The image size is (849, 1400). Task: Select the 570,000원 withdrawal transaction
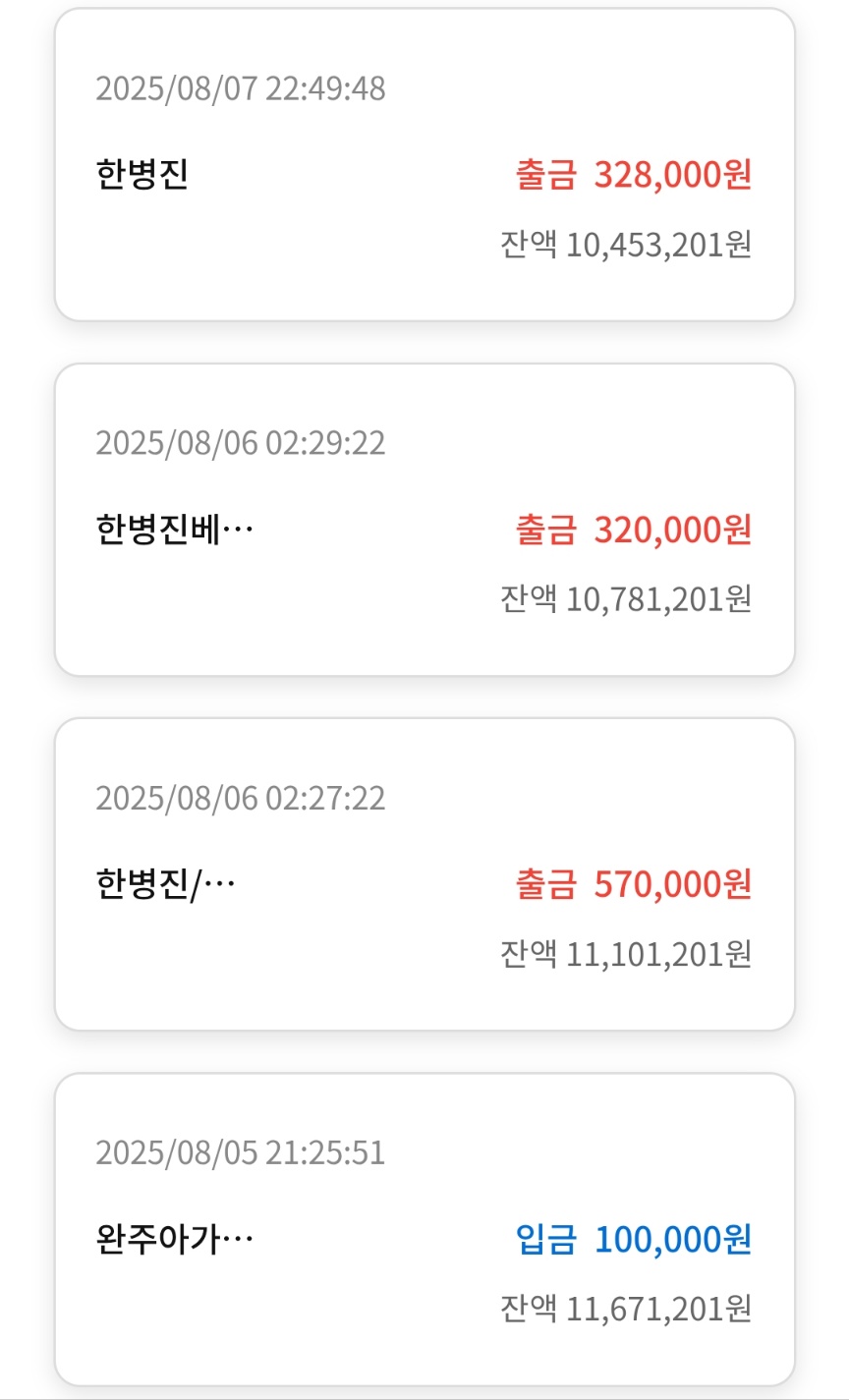tap(424, 874)
